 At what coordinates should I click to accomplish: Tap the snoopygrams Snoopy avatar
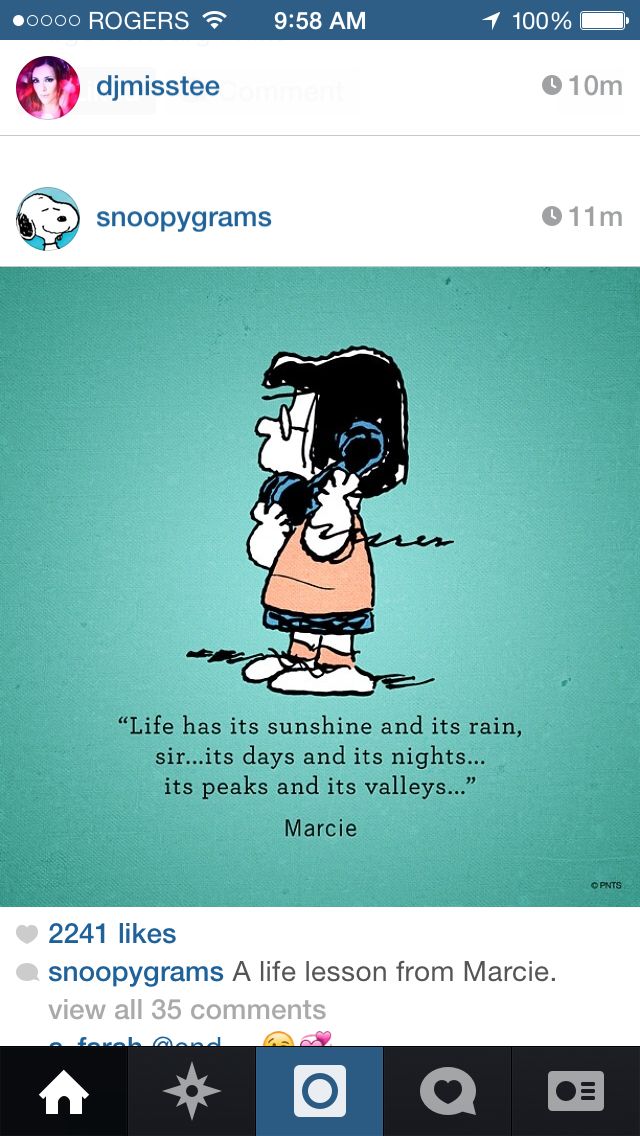coord(48,218)
